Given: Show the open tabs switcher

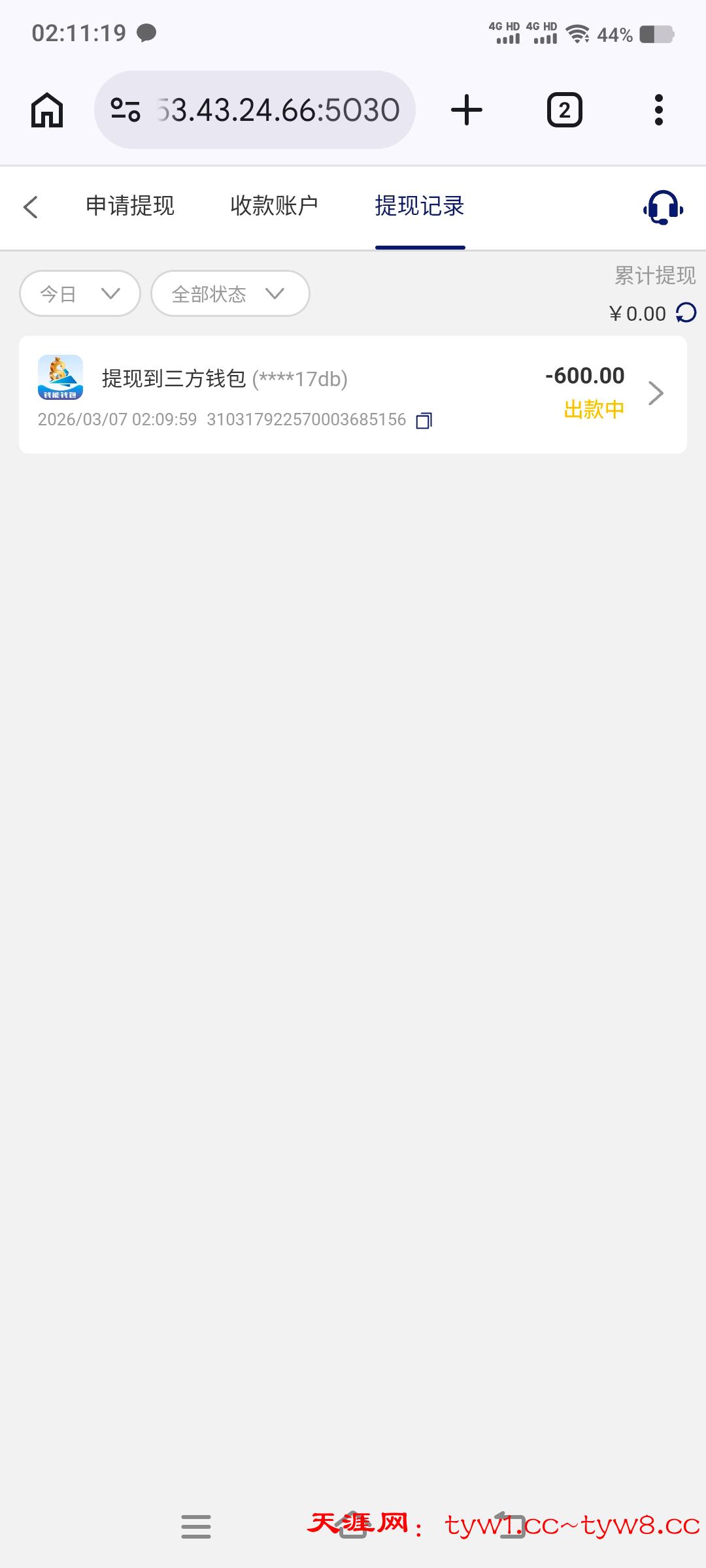Looking at the screenshot, I should click(x=564, y=110).
